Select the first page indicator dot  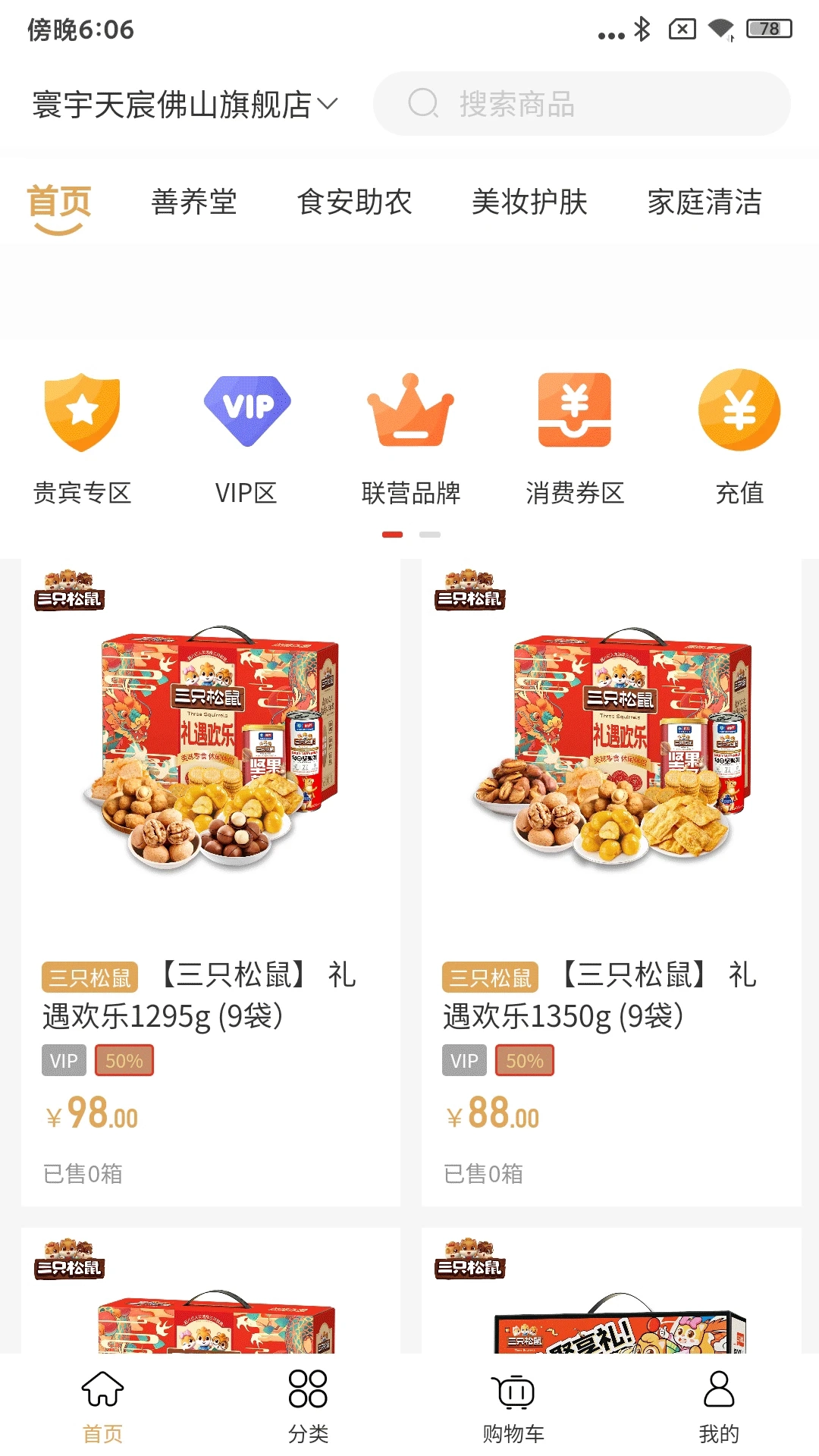click(x=393, y=533)
